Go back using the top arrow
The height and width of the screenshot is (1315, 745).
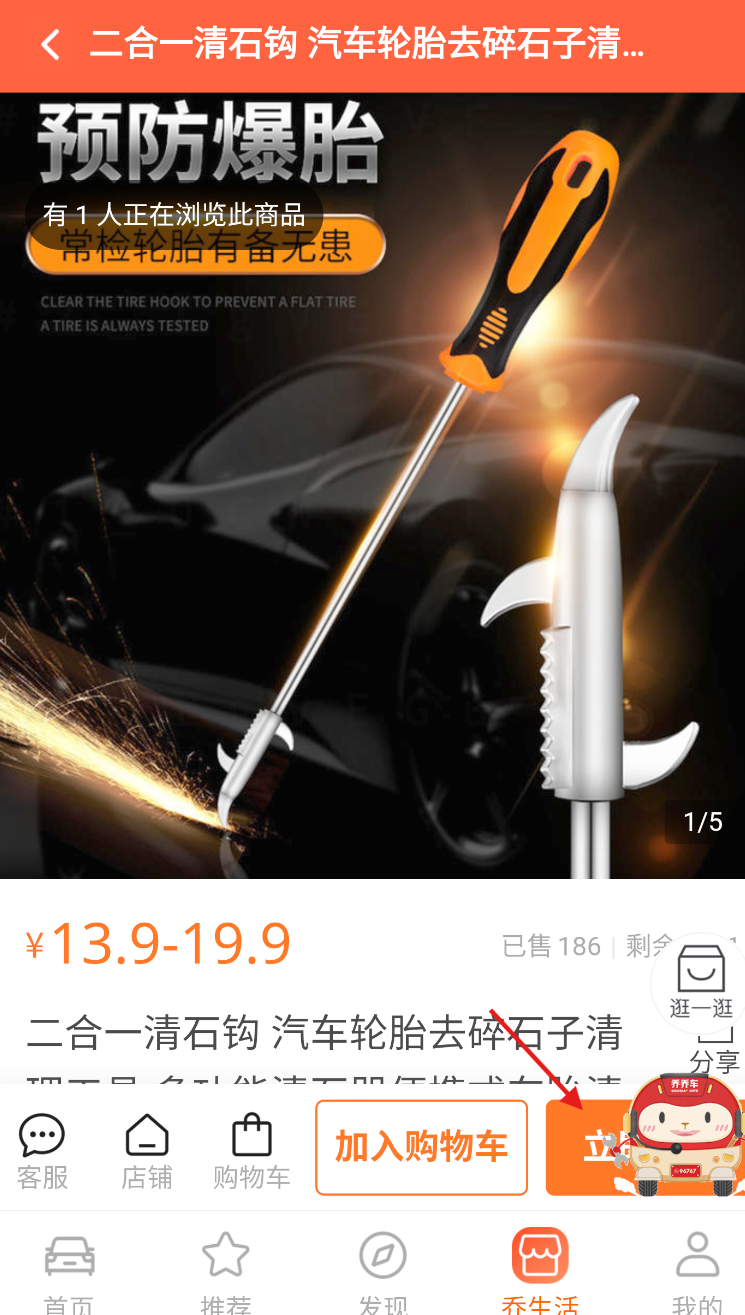(50, 45)
